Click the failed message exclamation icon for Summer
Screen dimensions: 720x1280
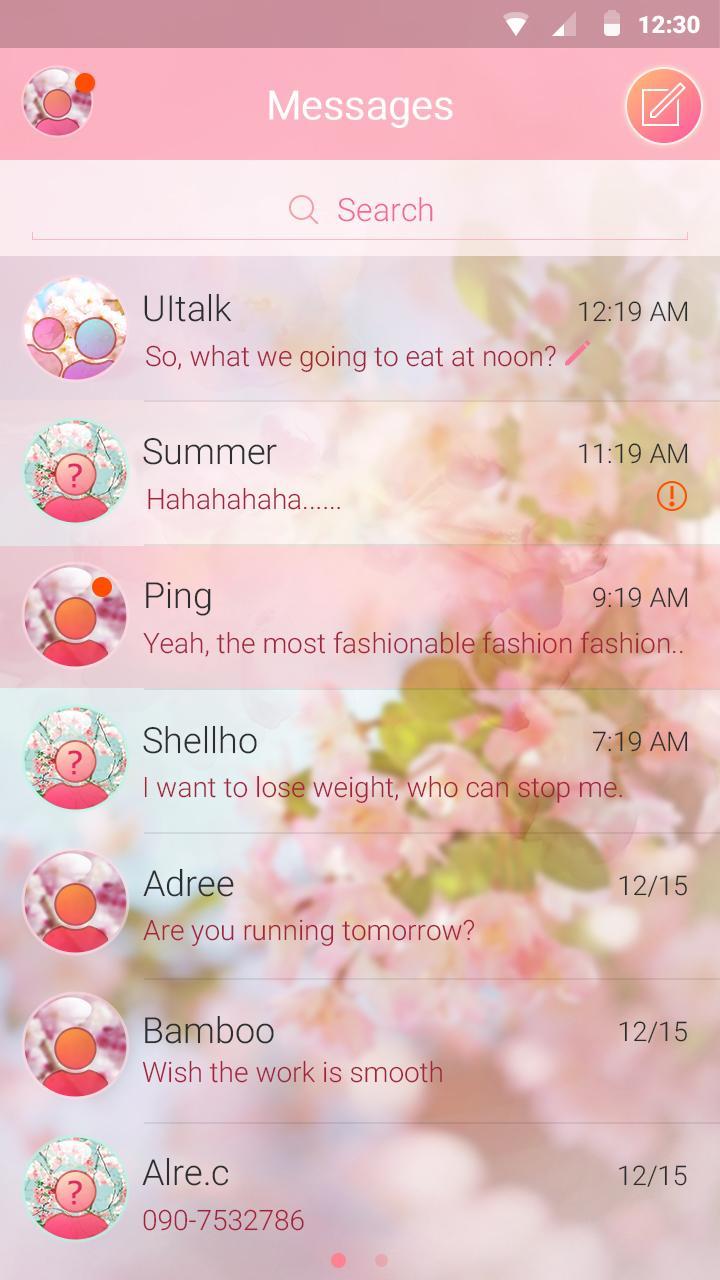(671, 496)
